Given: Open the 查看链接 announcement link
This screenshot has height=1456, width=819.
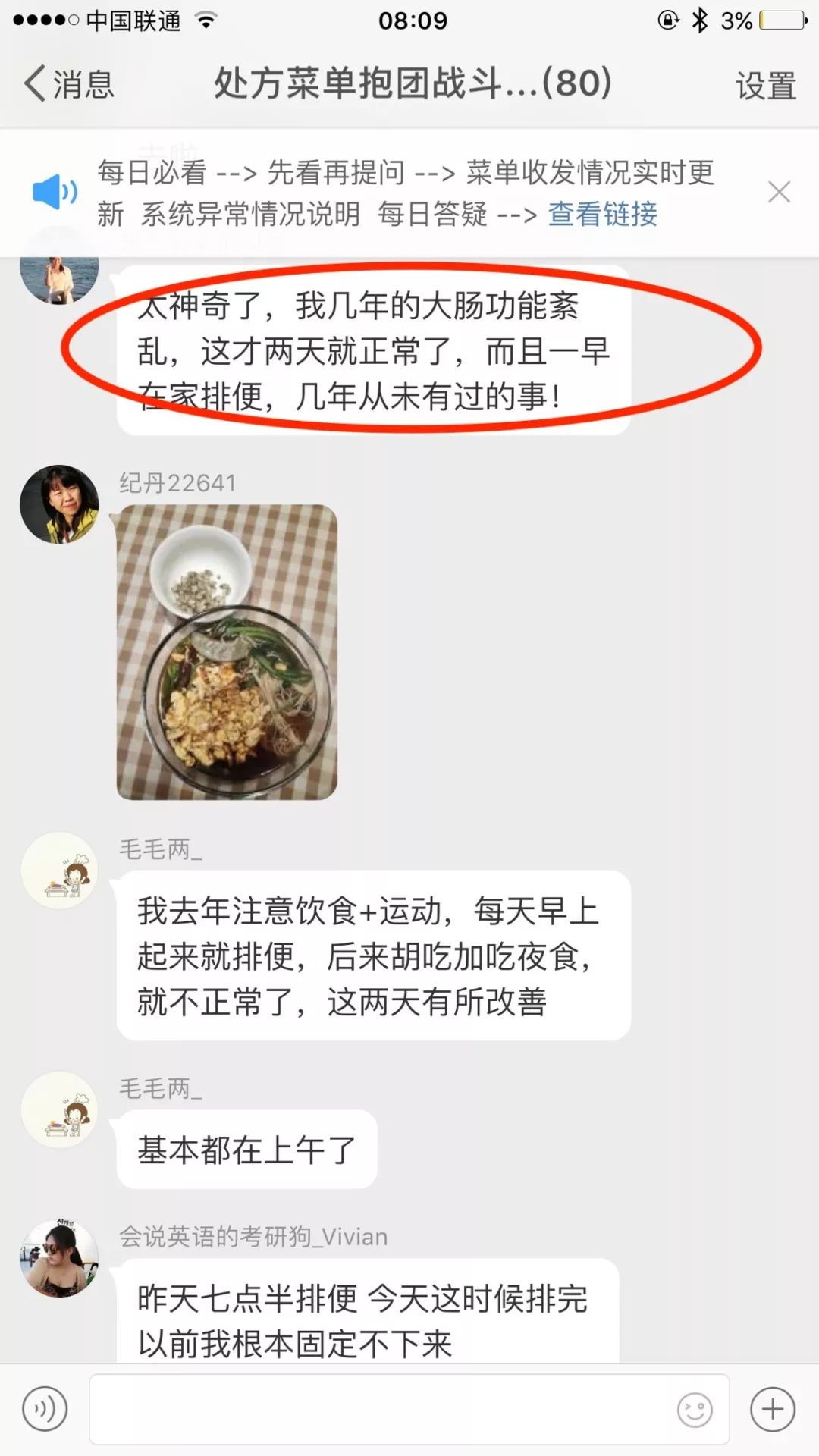Looking at the screenshot, I should [603, 215].
